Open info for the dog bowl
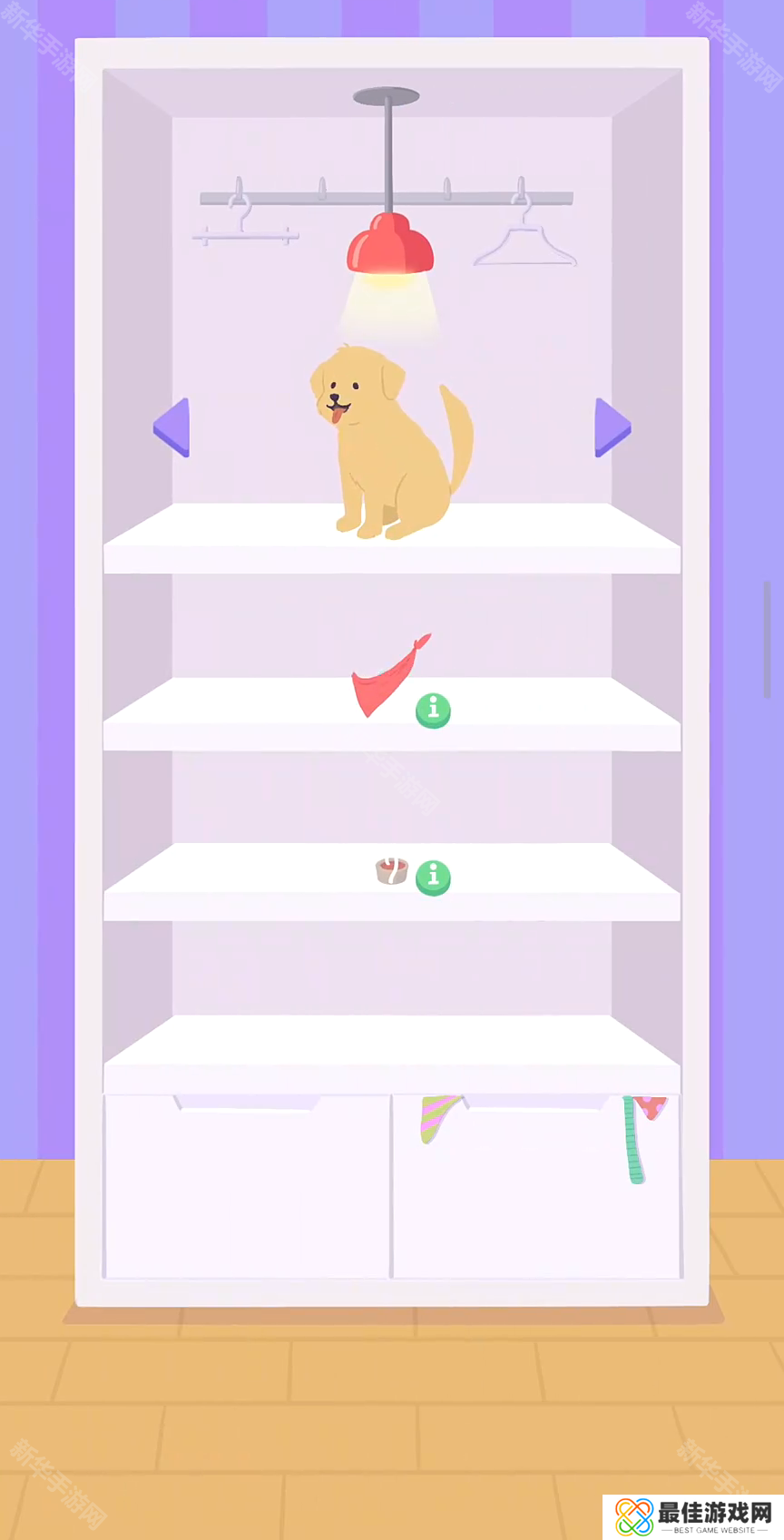Image resolution: width=784 pixels, height=1540 pixels. click(x=433, y=877)
